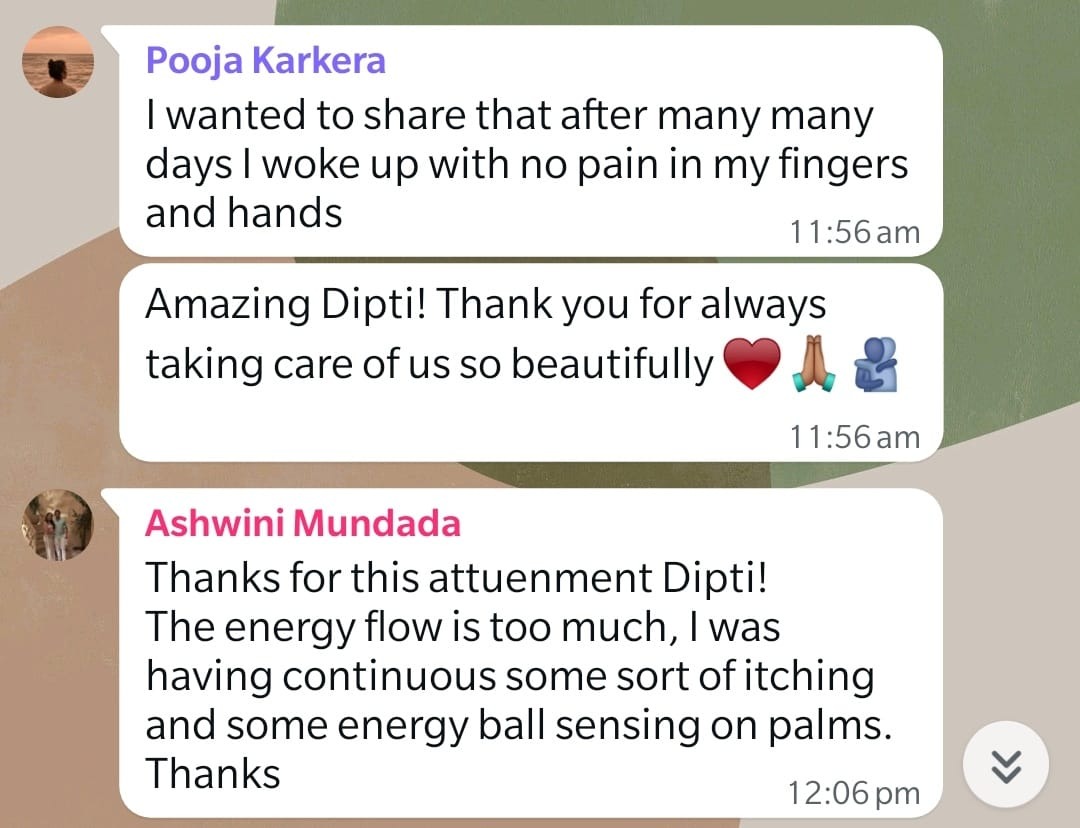Jump to latest messages with down arrows

[1005, 767]
